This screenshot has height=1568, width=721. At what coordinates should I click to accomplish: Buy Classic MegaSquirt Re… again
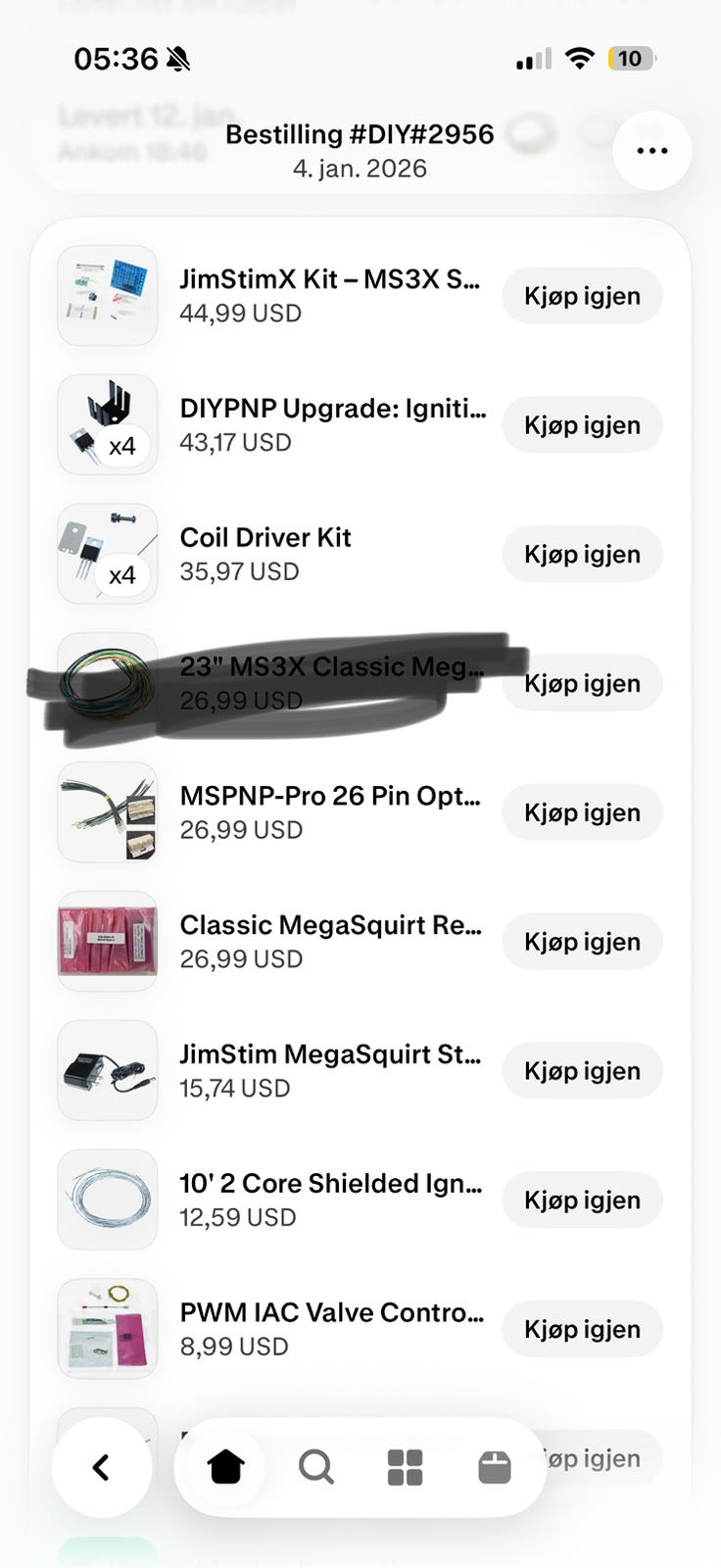click(582, 942)
